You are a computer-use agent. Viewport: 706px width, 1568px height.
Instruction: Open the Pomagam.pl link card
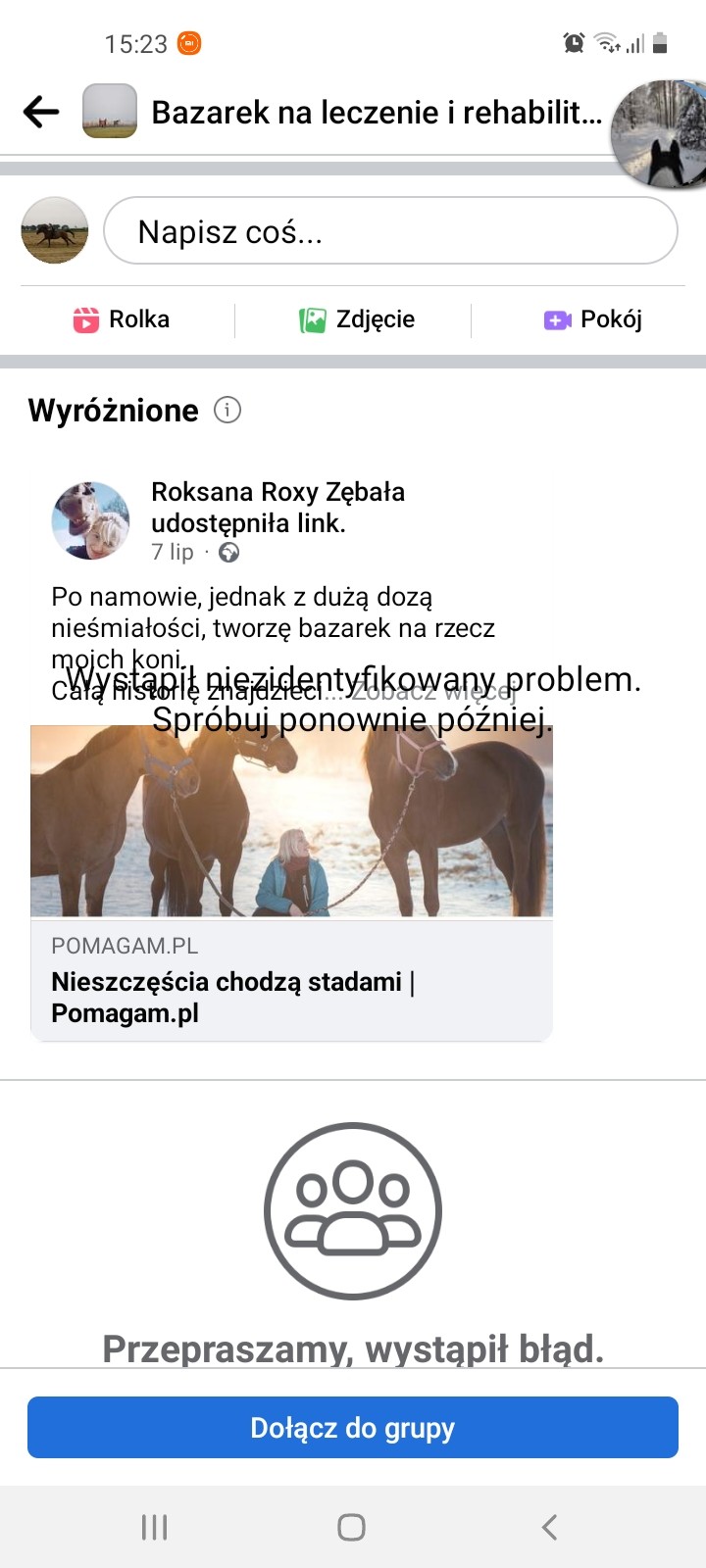pyautogui.click(x=291, y=980)
